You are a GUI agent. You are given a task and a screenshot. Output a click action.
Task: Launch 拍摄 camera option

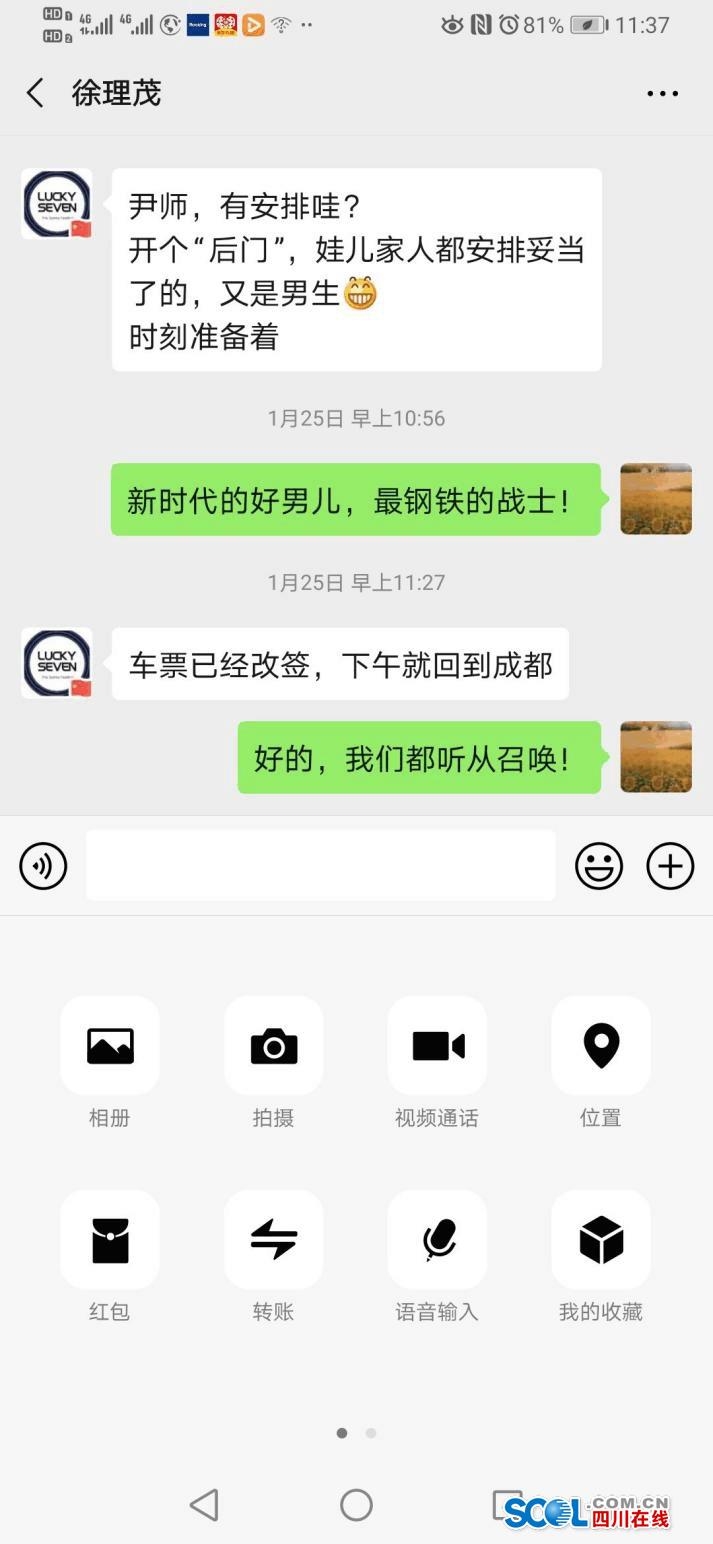(x=273, y=1046)
